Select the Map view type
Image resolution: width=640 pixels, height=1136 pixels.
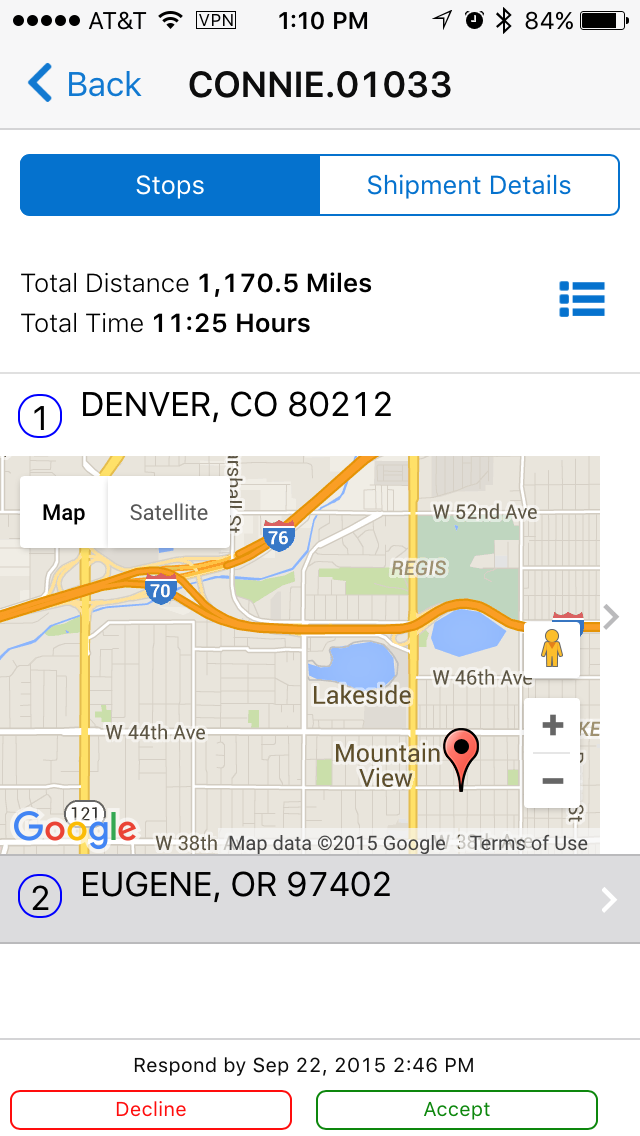tap(64, 513)
